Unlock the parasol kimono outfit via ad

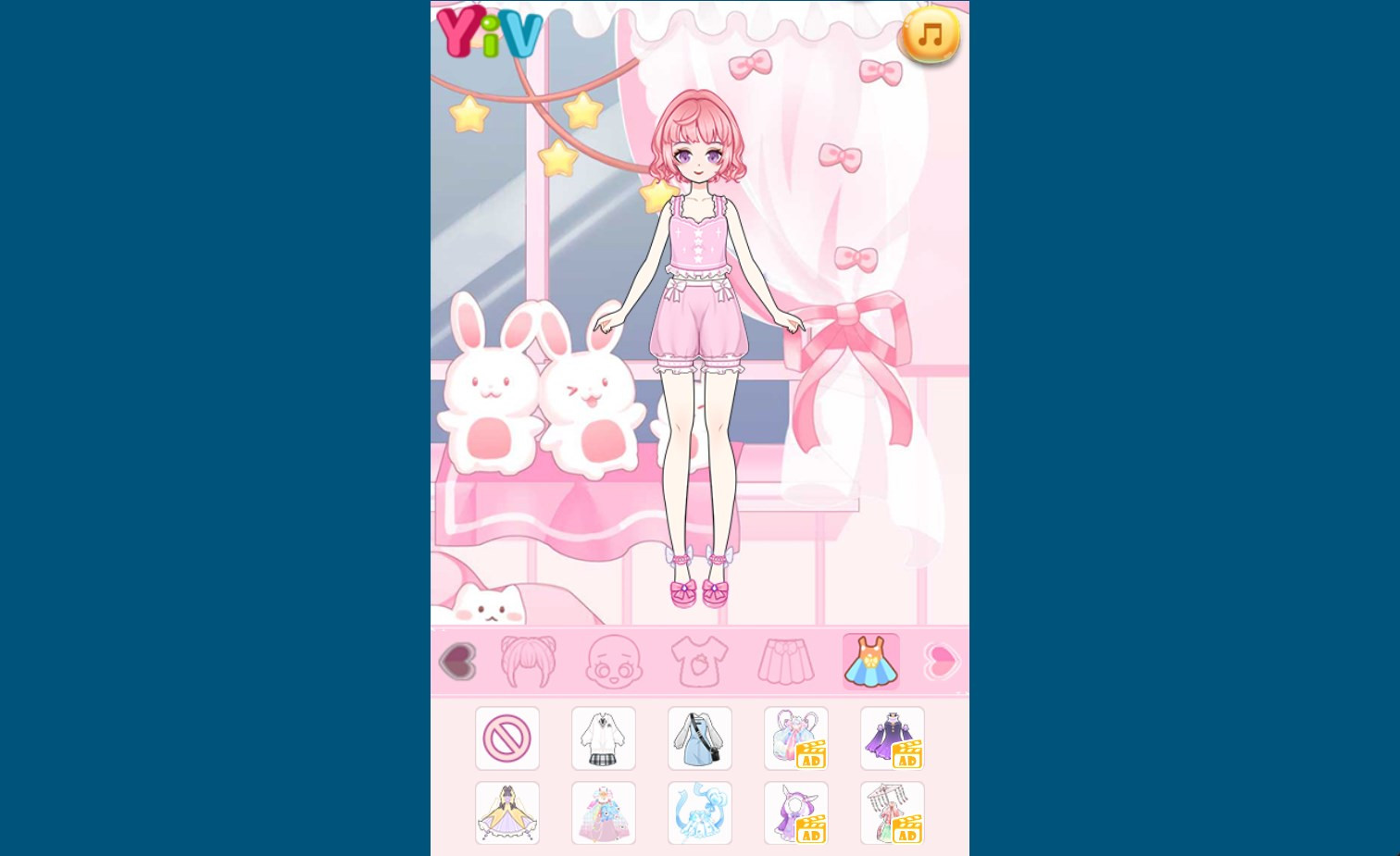tap(893, 813)
